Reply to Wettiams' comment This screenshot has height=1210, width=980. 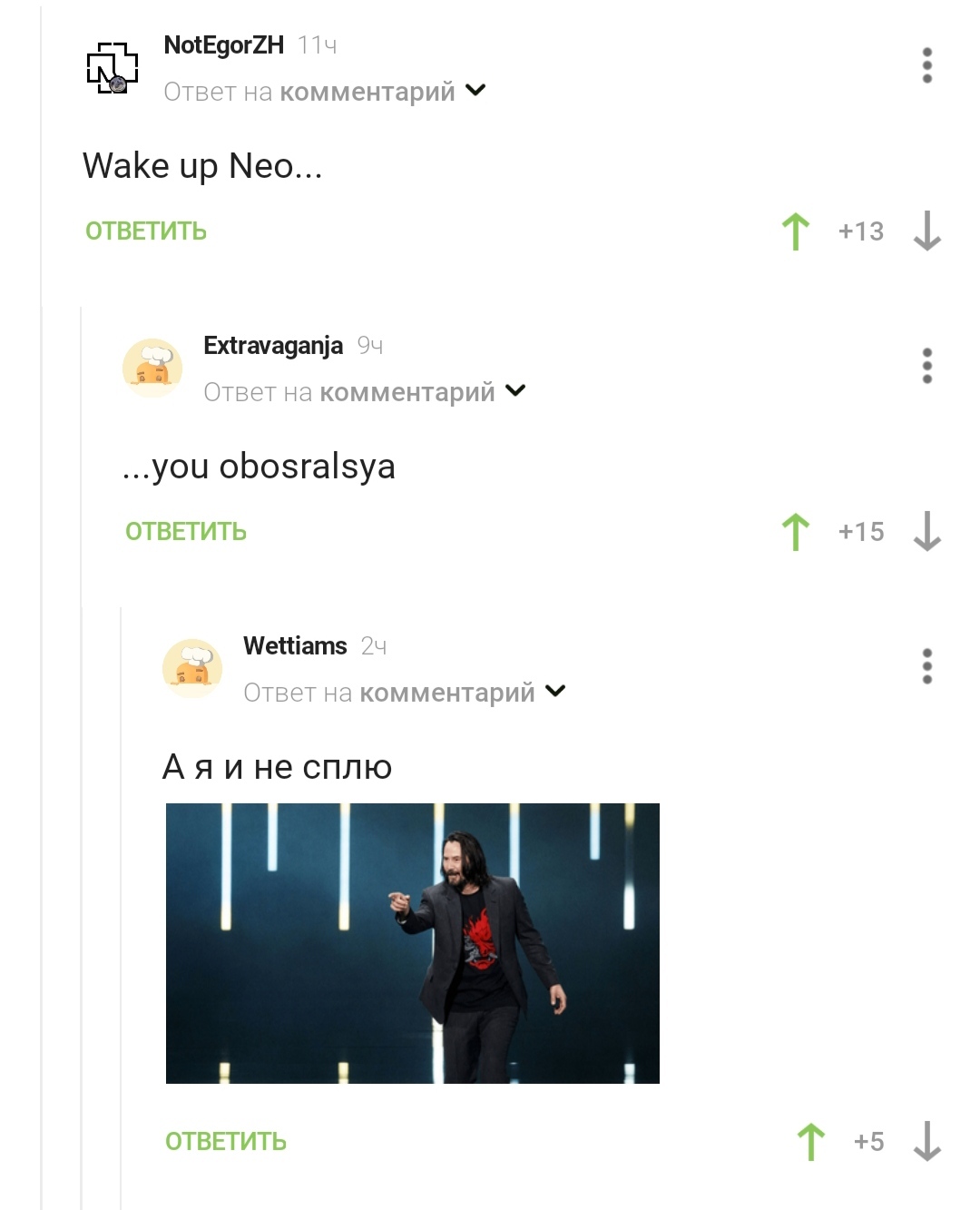coord(226,1142)
